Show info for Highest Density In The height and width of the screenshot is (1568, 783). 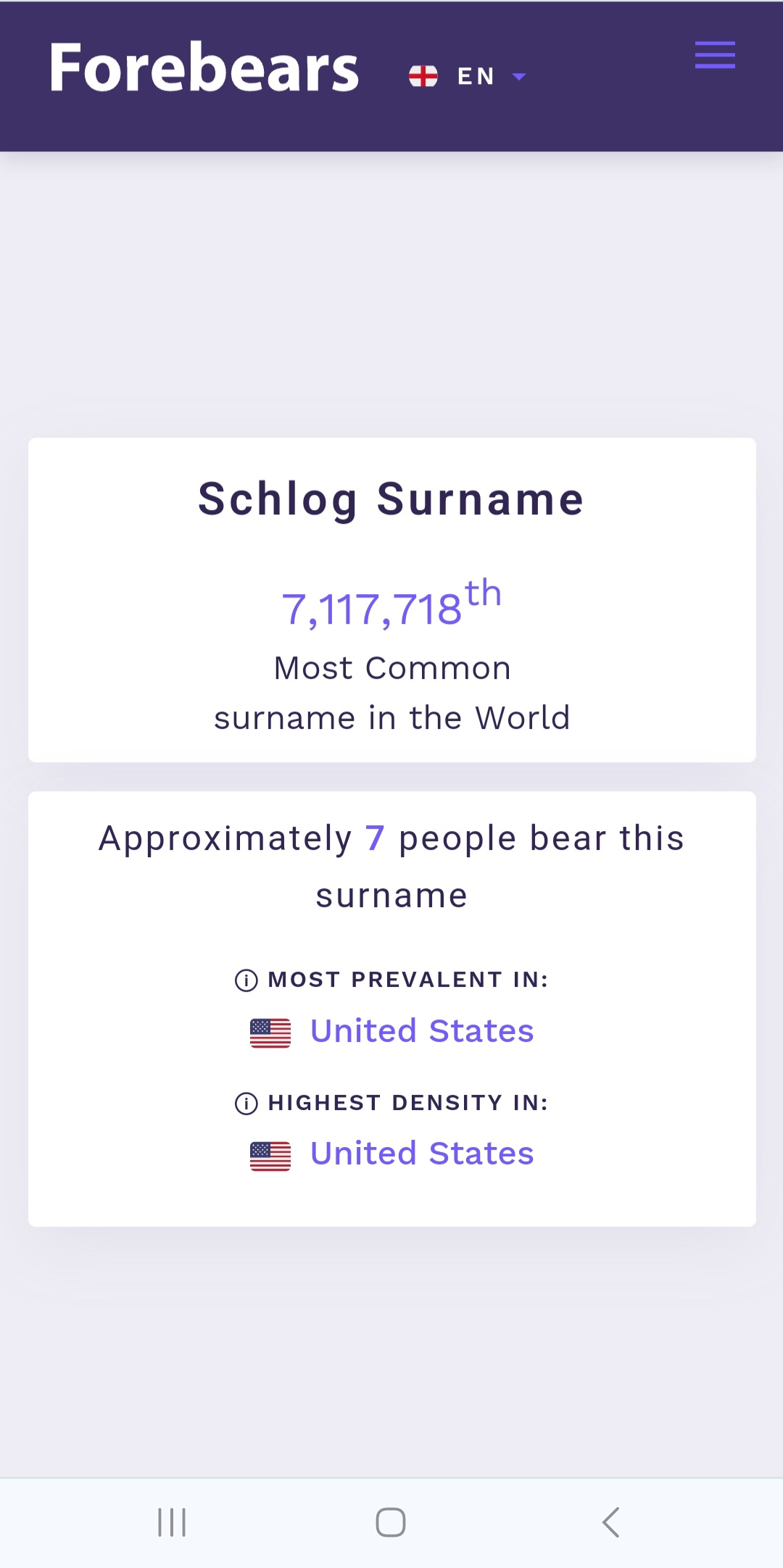246,1104
